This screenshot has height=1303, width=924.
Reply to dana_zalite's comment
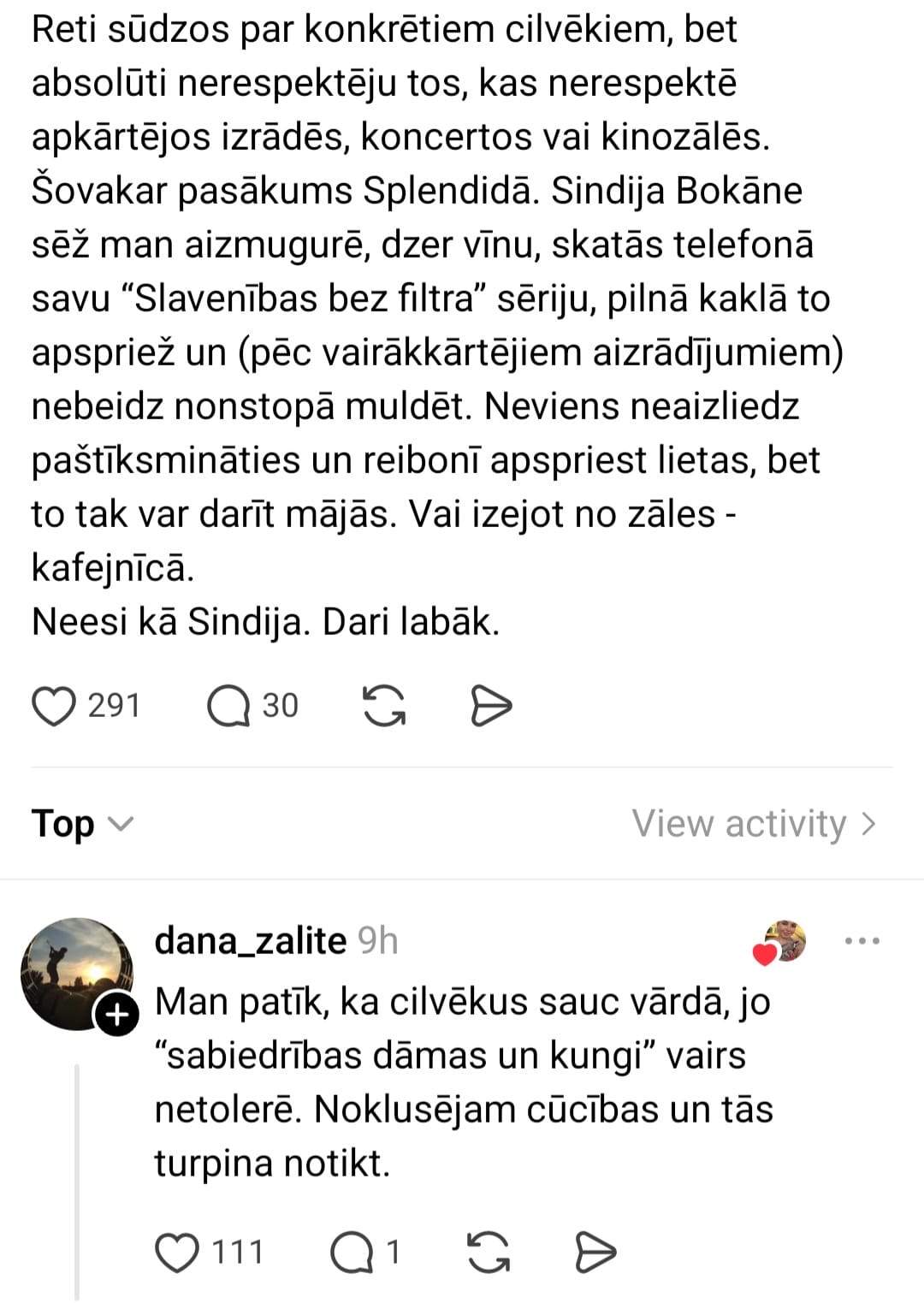pos(352,1253)
